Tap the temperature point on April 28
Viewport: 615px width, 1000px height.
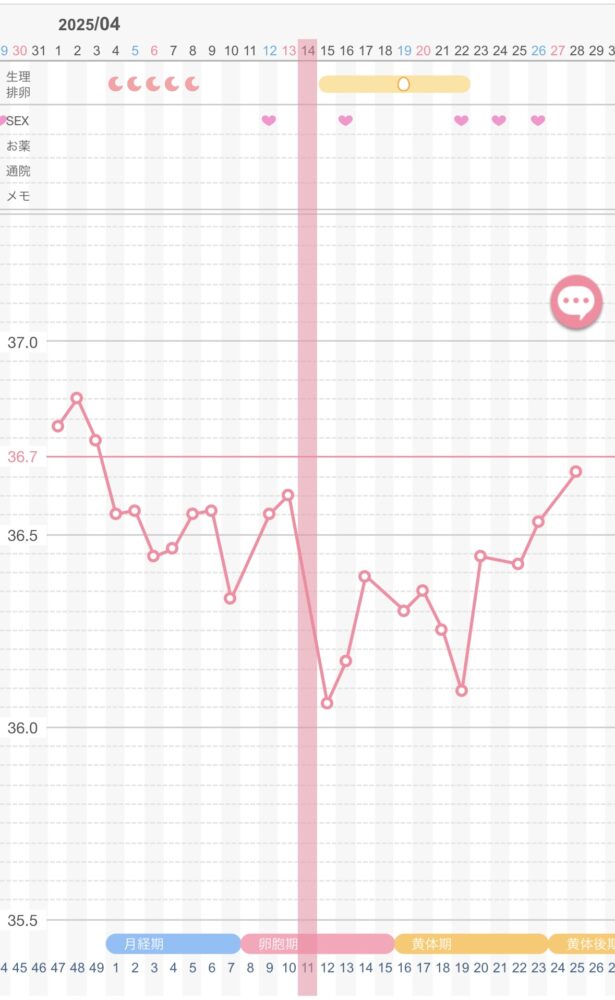click(x=575, y=471)
